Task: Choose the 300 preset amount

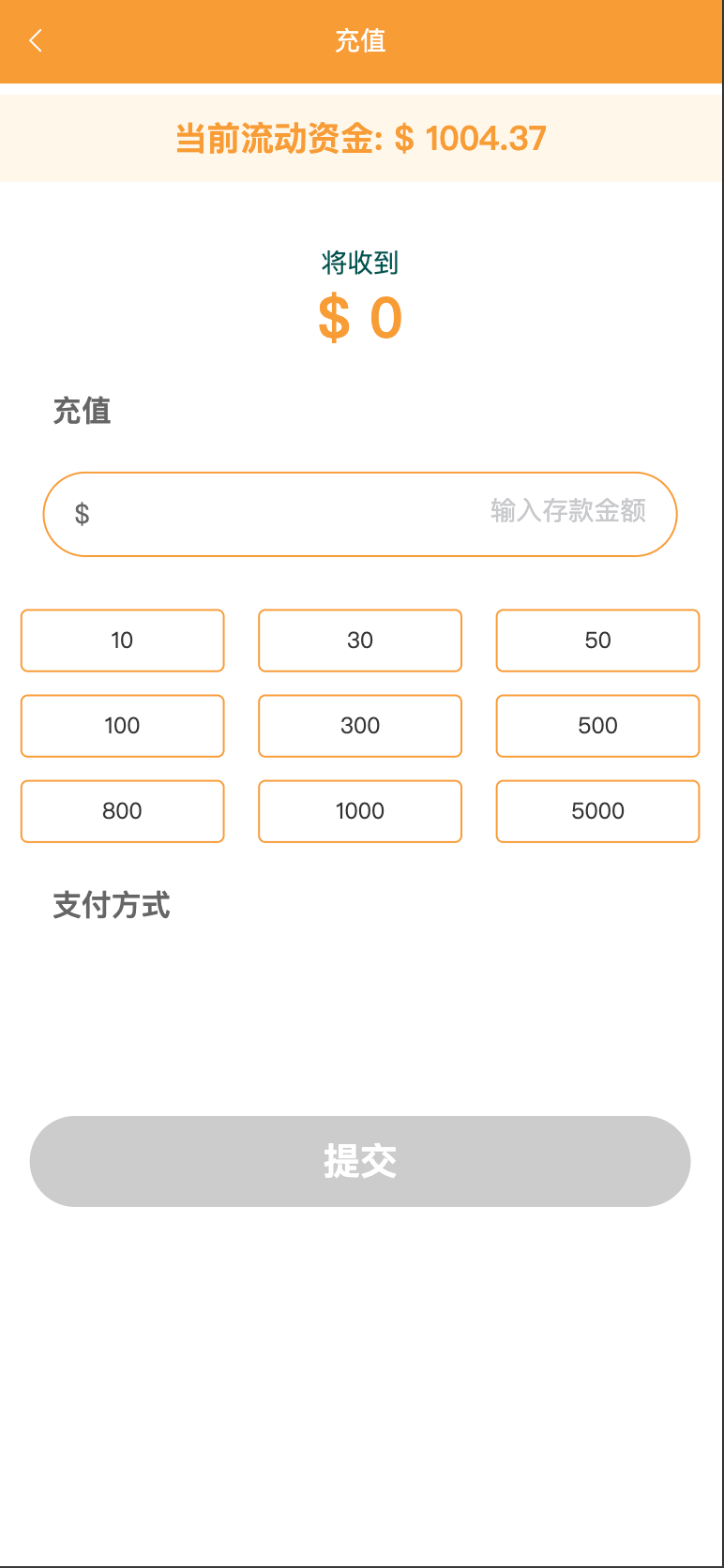Action: [360, 726]
